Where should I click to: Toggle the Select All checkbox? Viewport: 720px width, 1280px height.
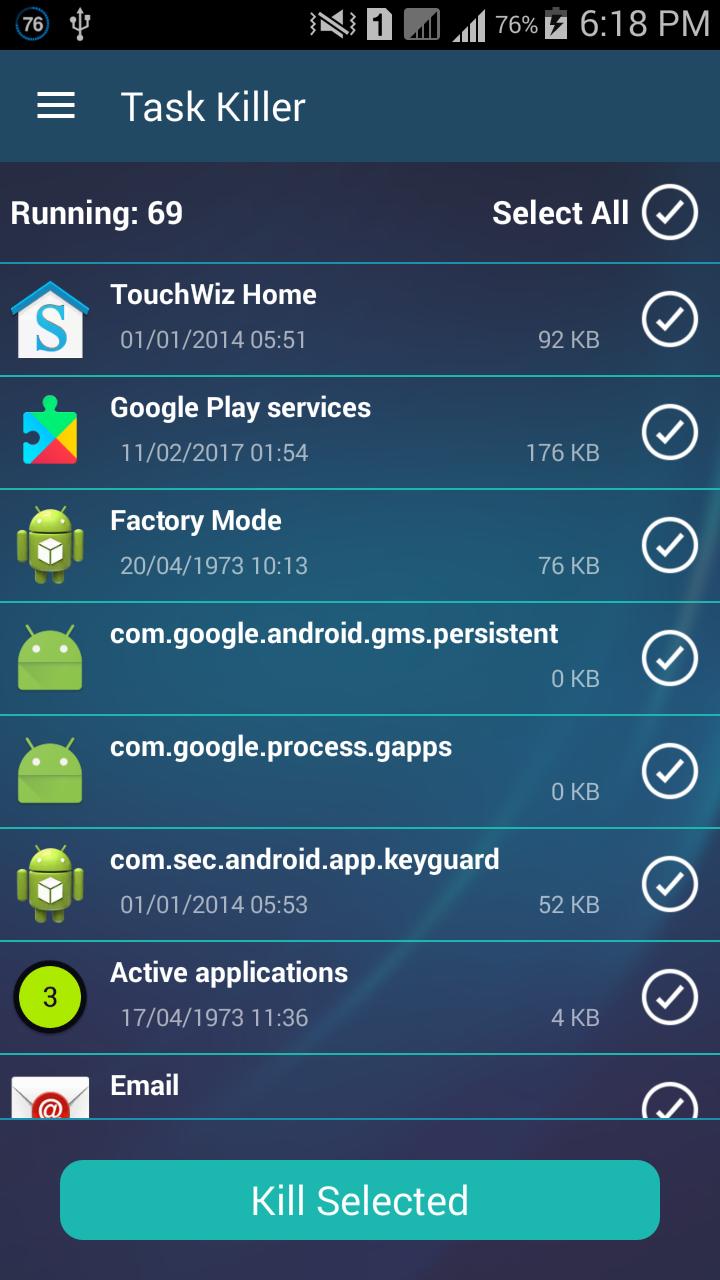(669, 213)
